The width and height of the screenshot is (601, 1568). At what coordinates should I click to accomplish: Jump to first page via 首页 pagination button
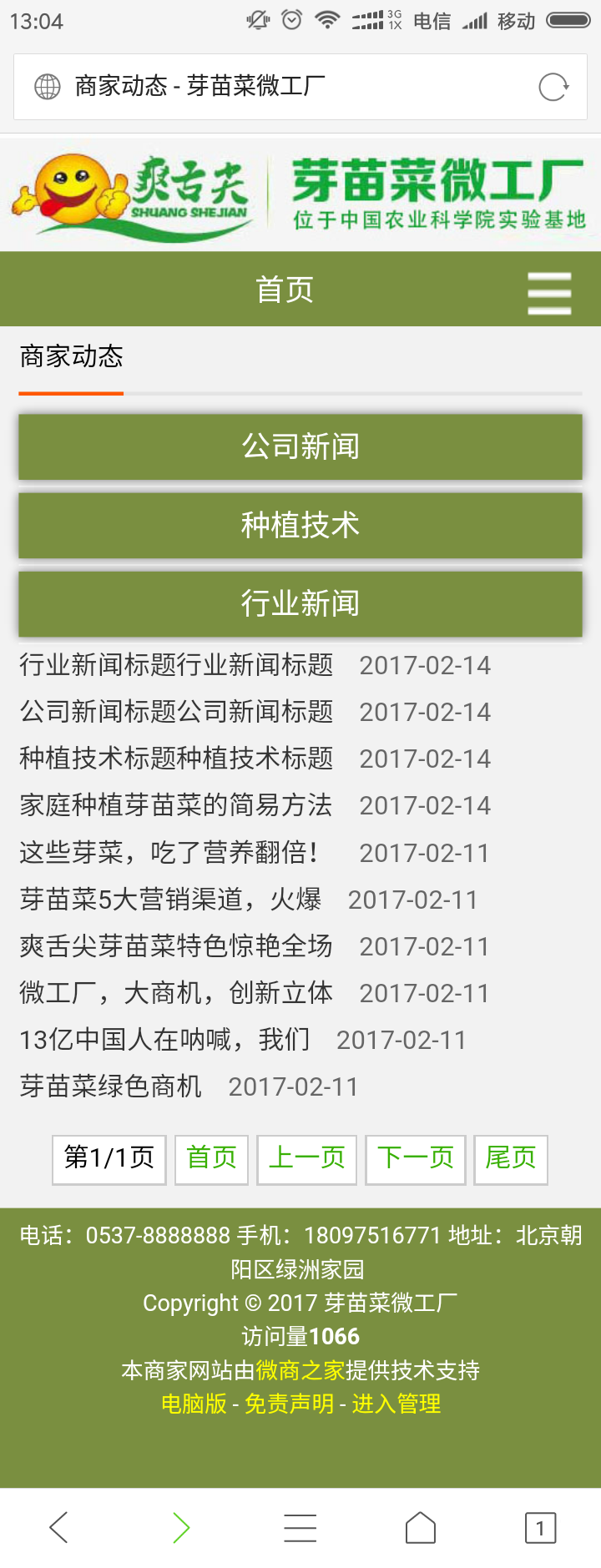click(x=211, y=1158)
